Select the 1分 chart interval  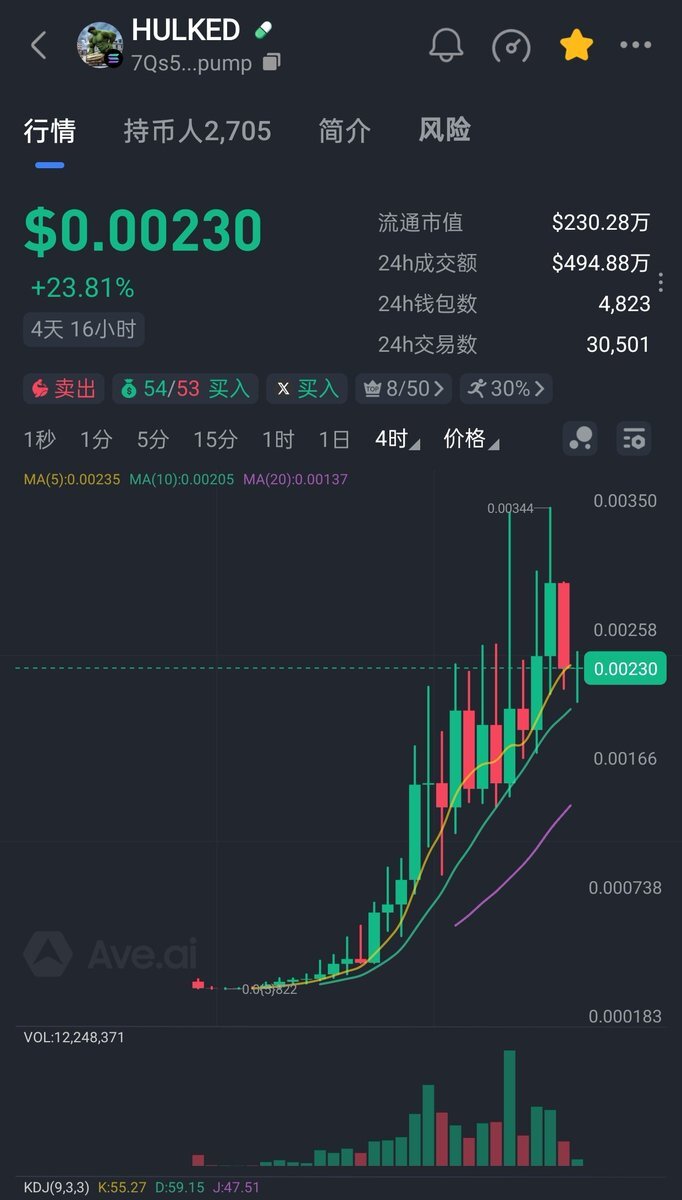pos(96,439)
